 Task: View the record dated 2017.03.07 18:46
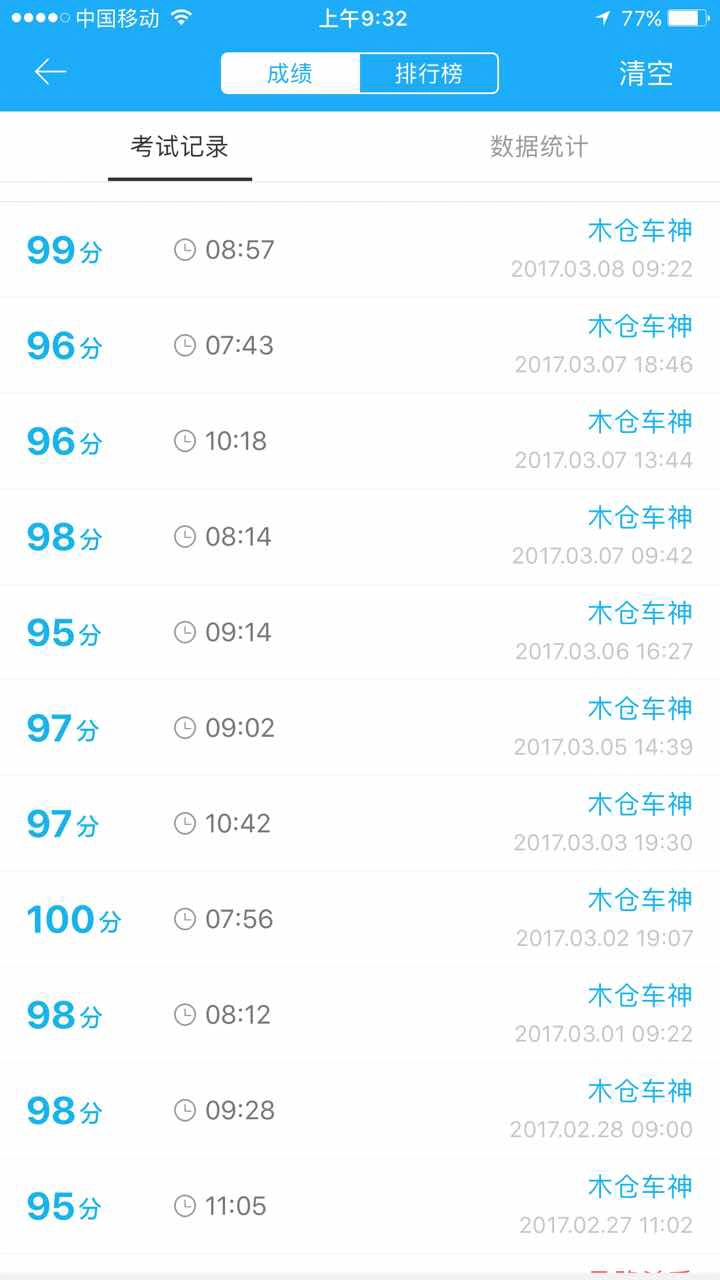(360, 346)
